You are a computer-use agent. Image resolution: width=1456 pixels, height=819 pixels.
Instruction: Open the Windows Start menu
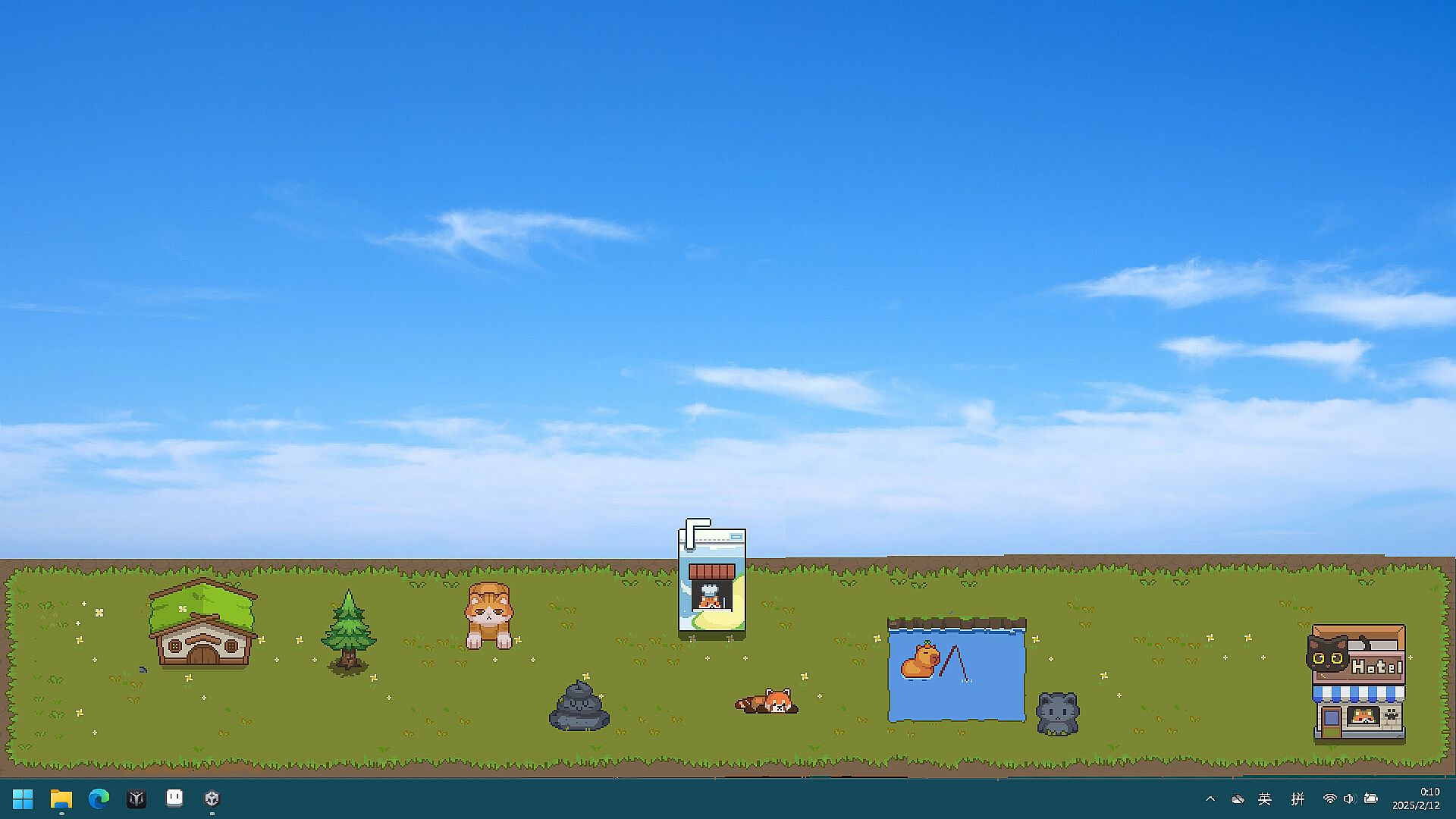(x=23, y=799)
